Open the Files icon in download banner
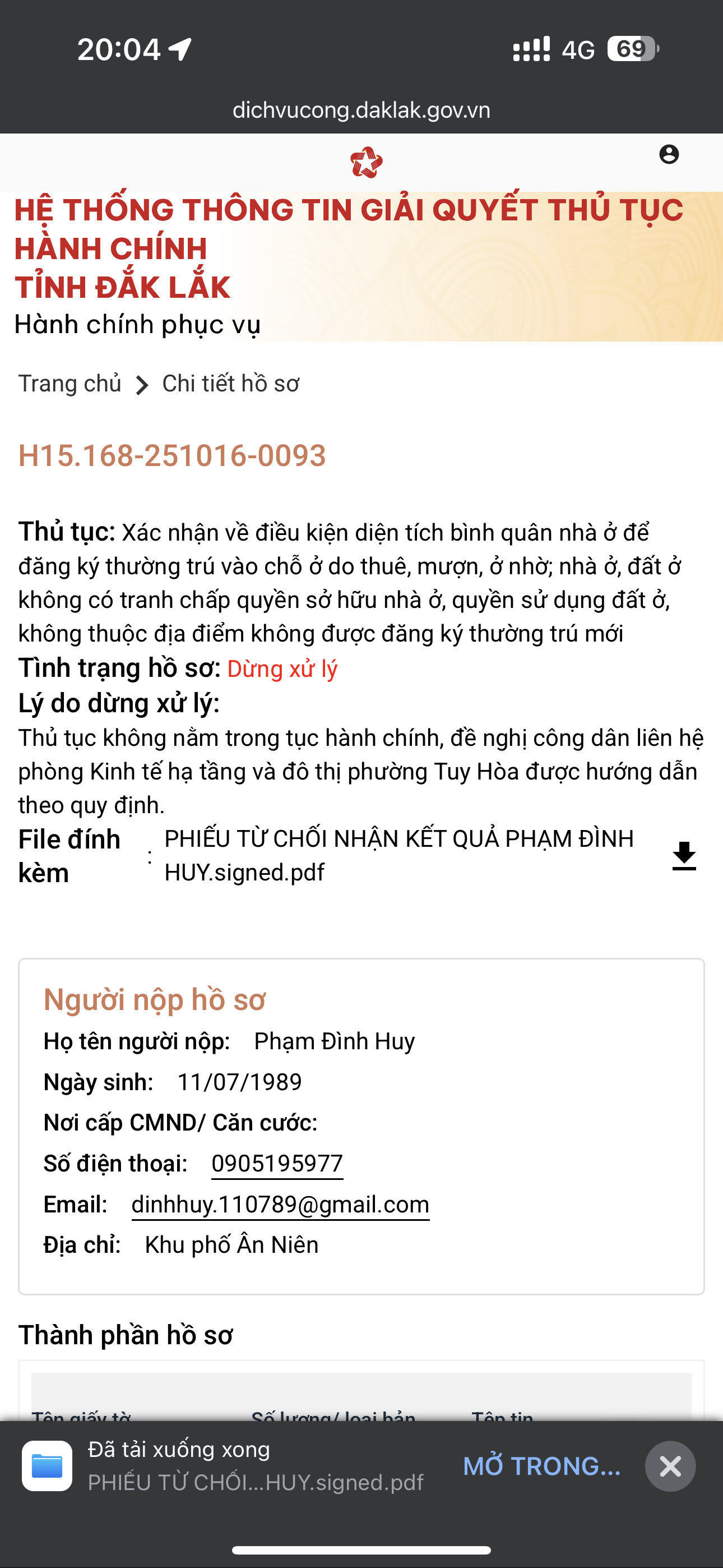The image size is (723, 1568). [47, 1466]
